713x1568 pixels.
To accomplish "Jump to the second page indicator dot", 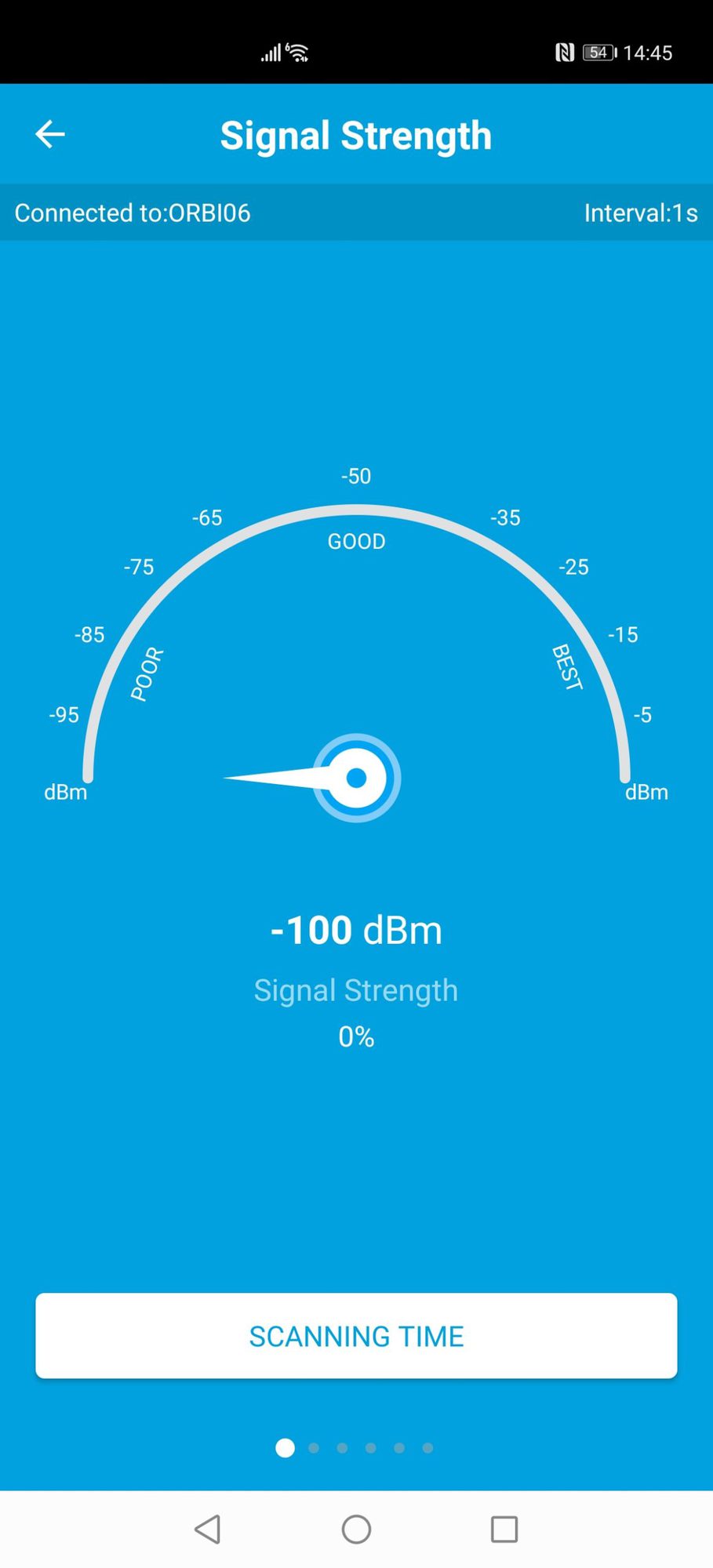I will tap(314, 1448).
